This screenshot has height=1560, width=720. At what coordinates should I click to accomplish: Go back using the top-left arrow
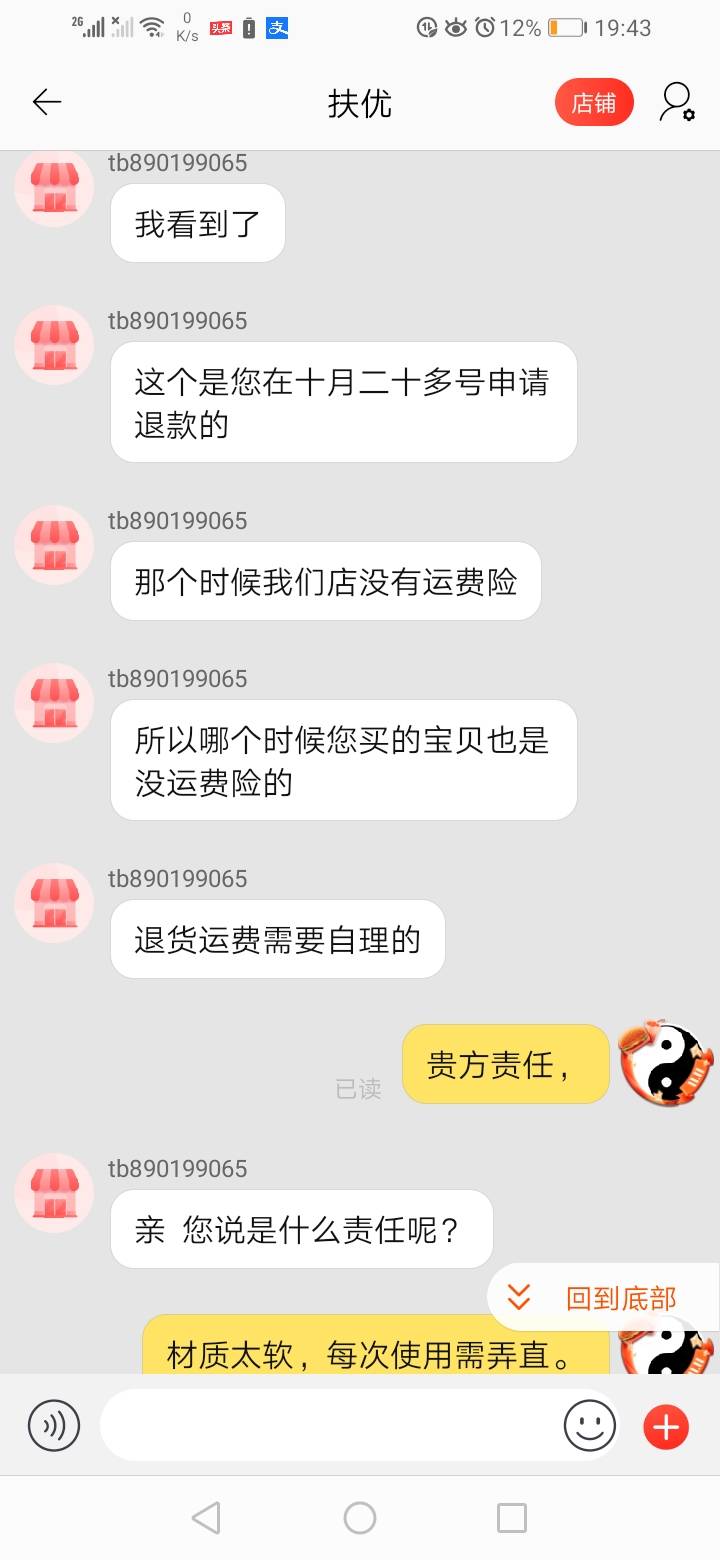coord(47,102)
